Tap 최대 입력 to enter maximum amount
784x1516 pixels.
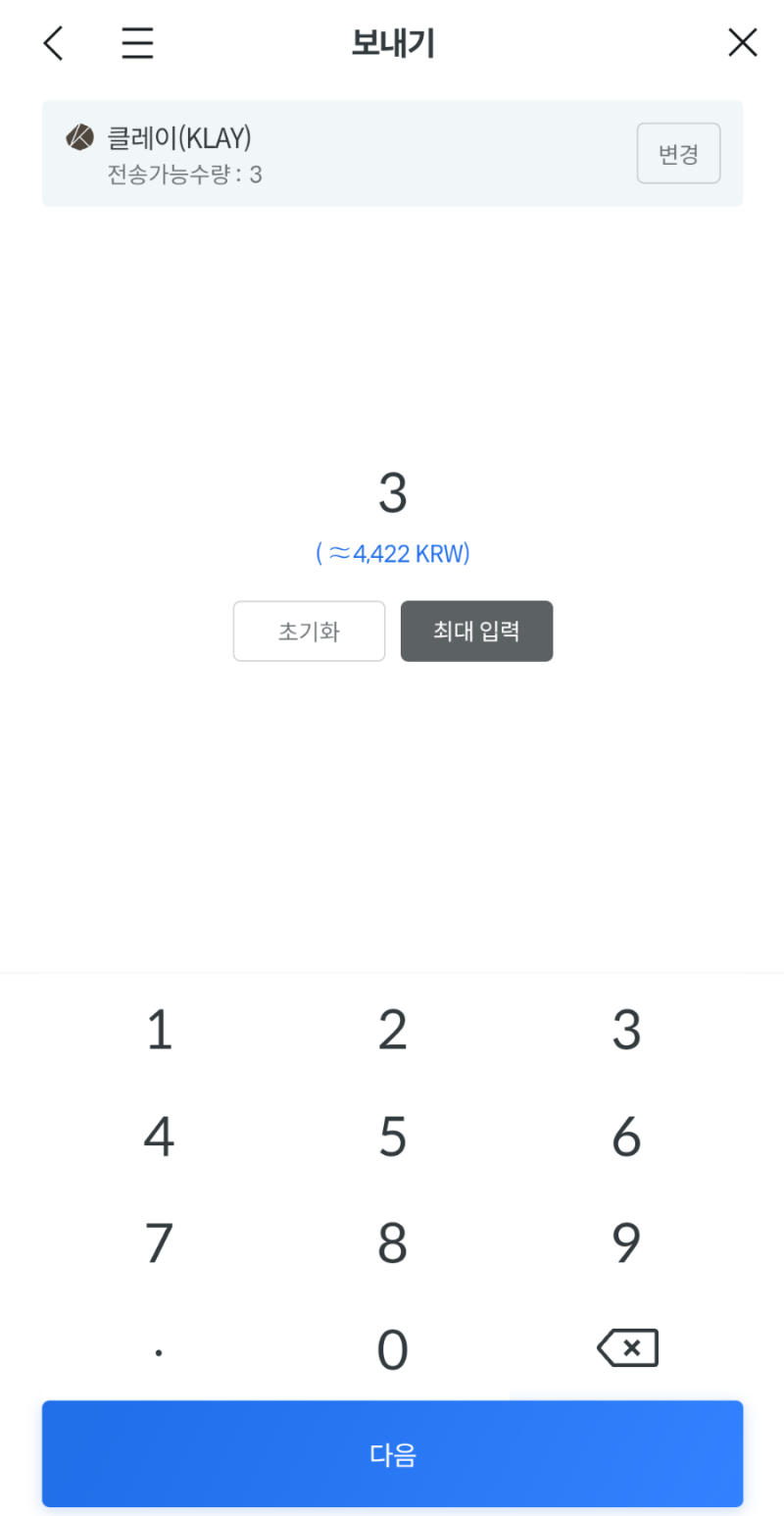(476, 631)
